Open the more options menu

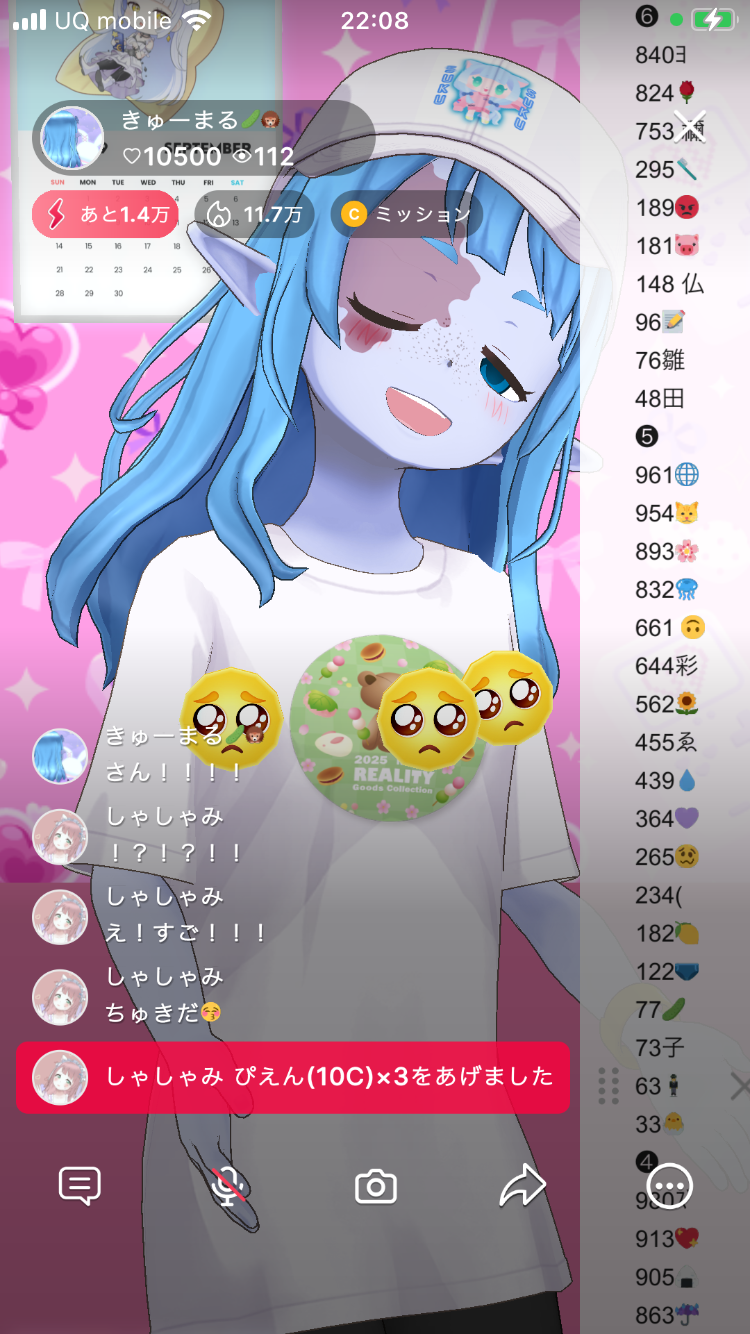coord(670,1187)
